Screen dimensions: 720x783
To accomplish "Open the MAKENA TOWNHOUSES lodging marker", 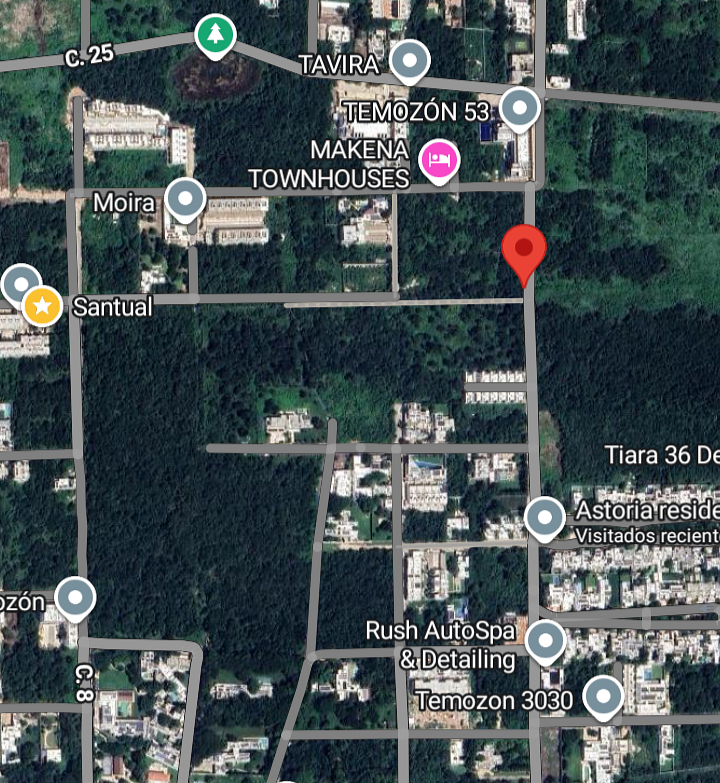I will [x=438, y=160].
